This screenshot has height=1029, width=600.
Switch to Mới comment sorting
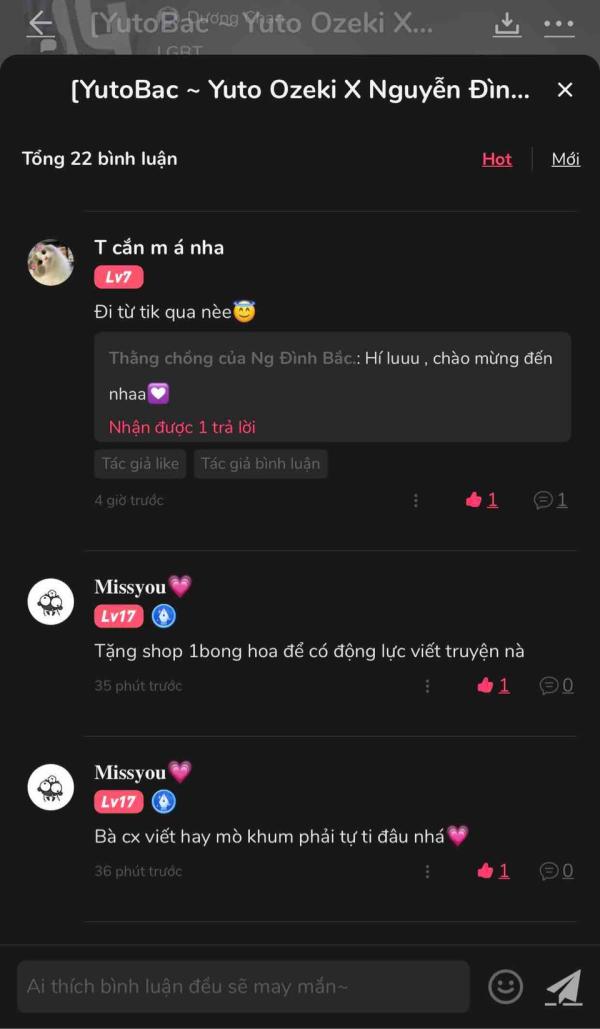point(565,159)
